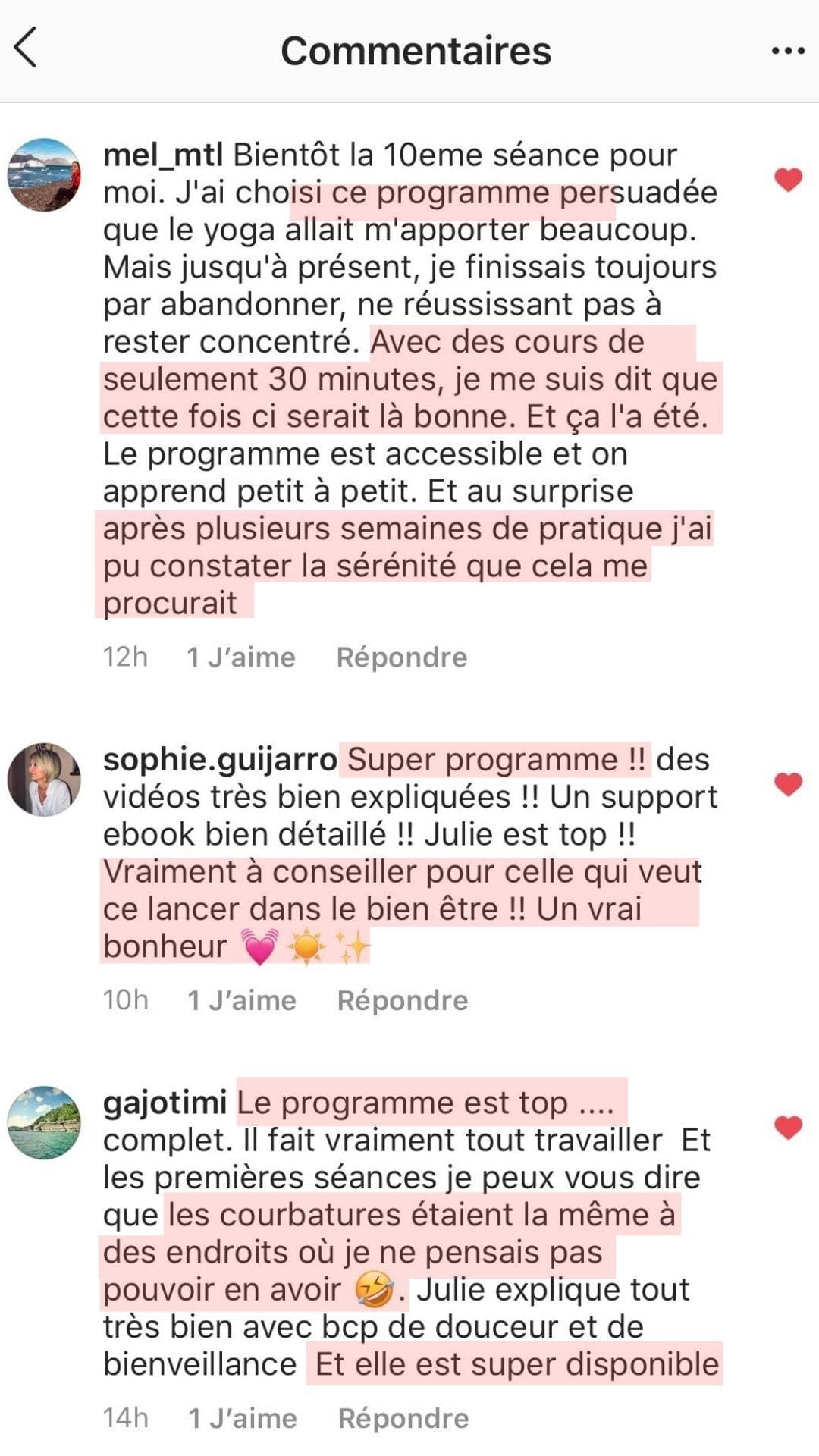Open mel_mtl username link

pos(163,155)
